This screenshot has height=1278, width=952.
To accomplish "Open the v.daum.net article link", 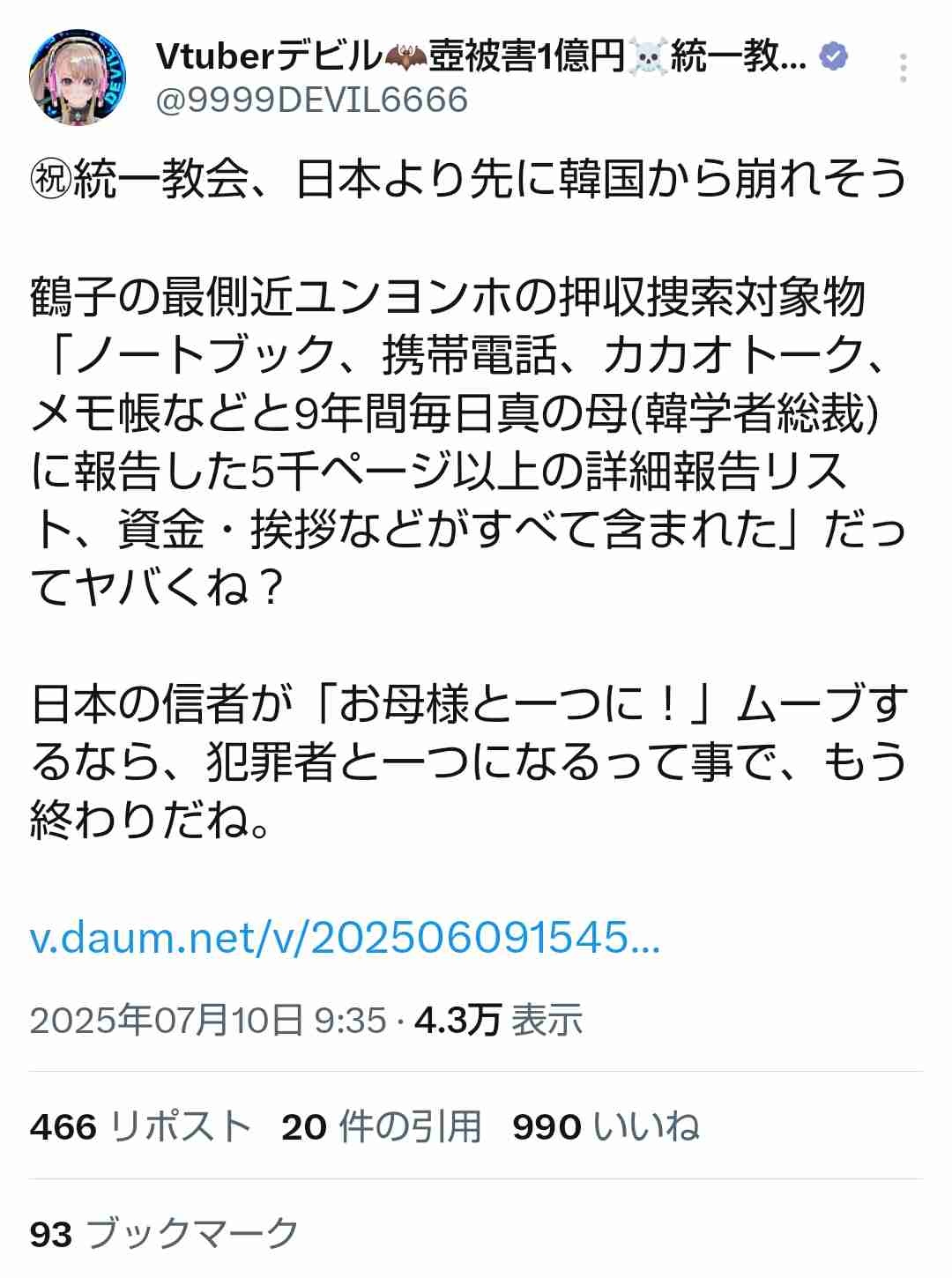I will click(345, 939).
